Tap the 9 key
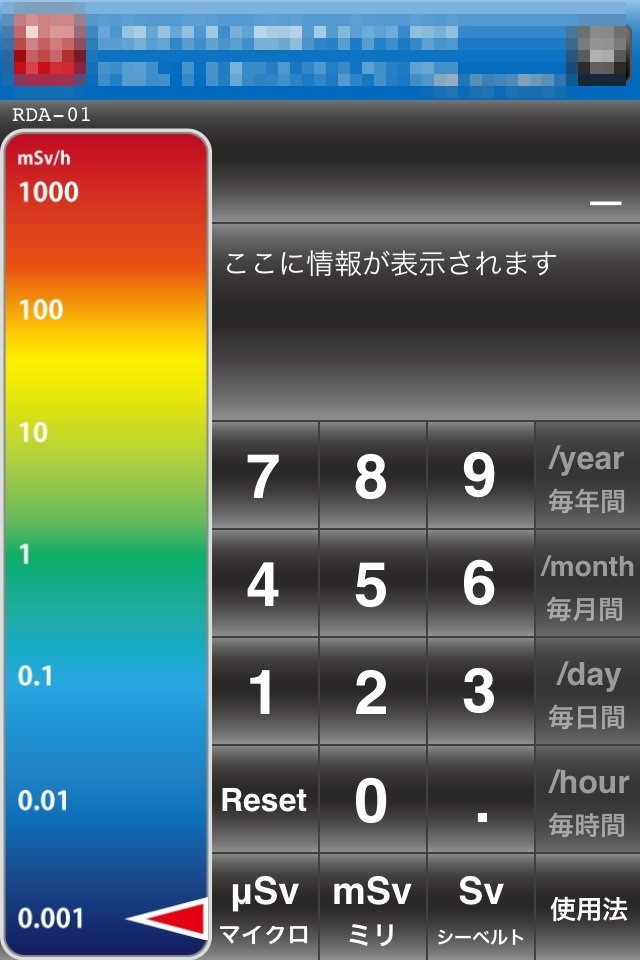 [x=481, y=475]
